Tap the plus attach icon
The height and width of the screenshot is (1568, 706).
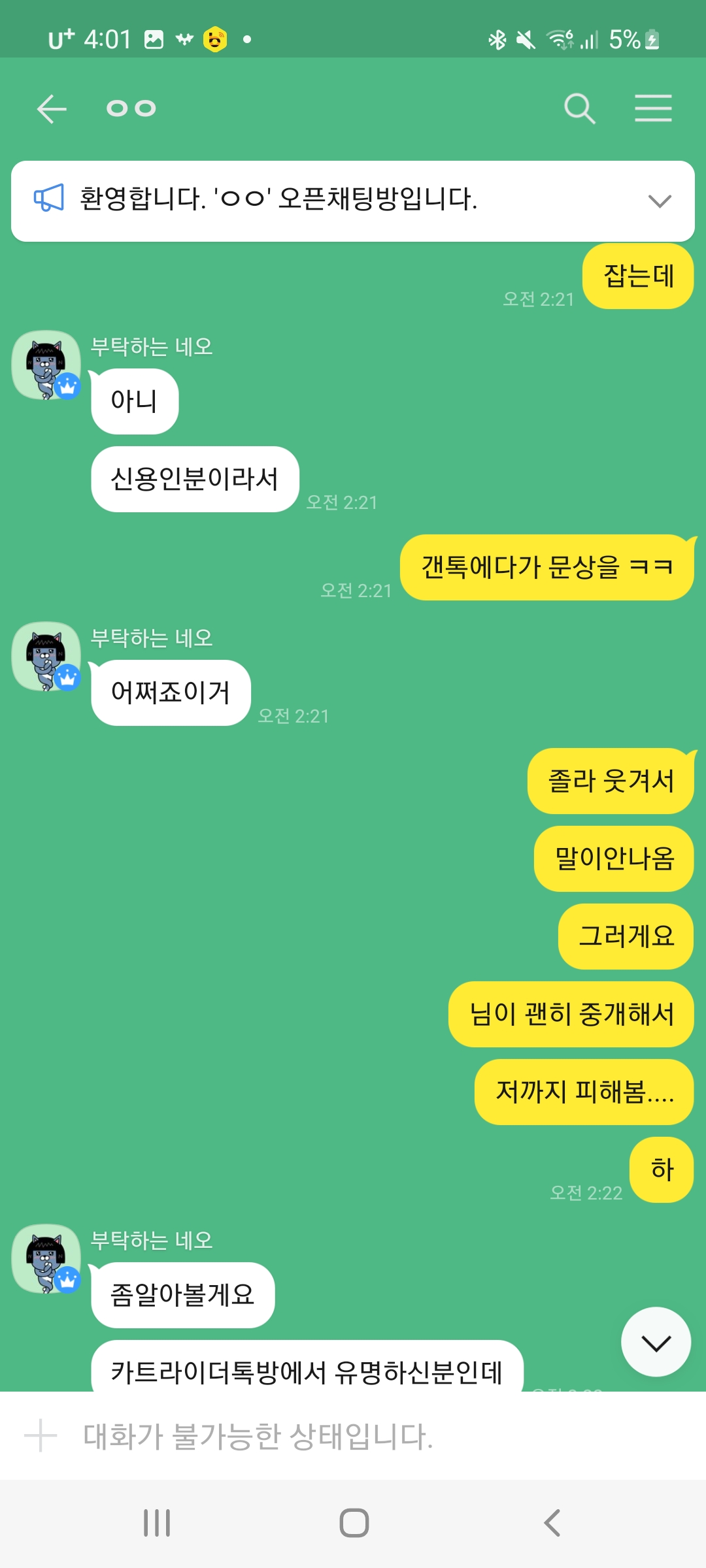41,1436
